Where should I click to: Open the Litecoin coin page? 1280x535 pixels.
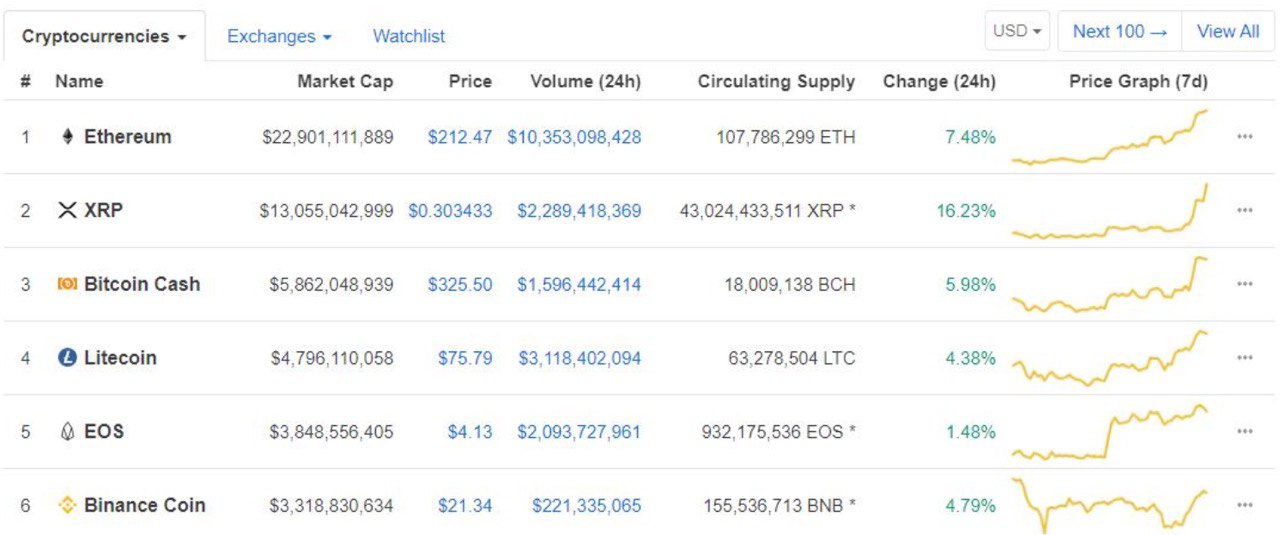[x=120, y=358]
